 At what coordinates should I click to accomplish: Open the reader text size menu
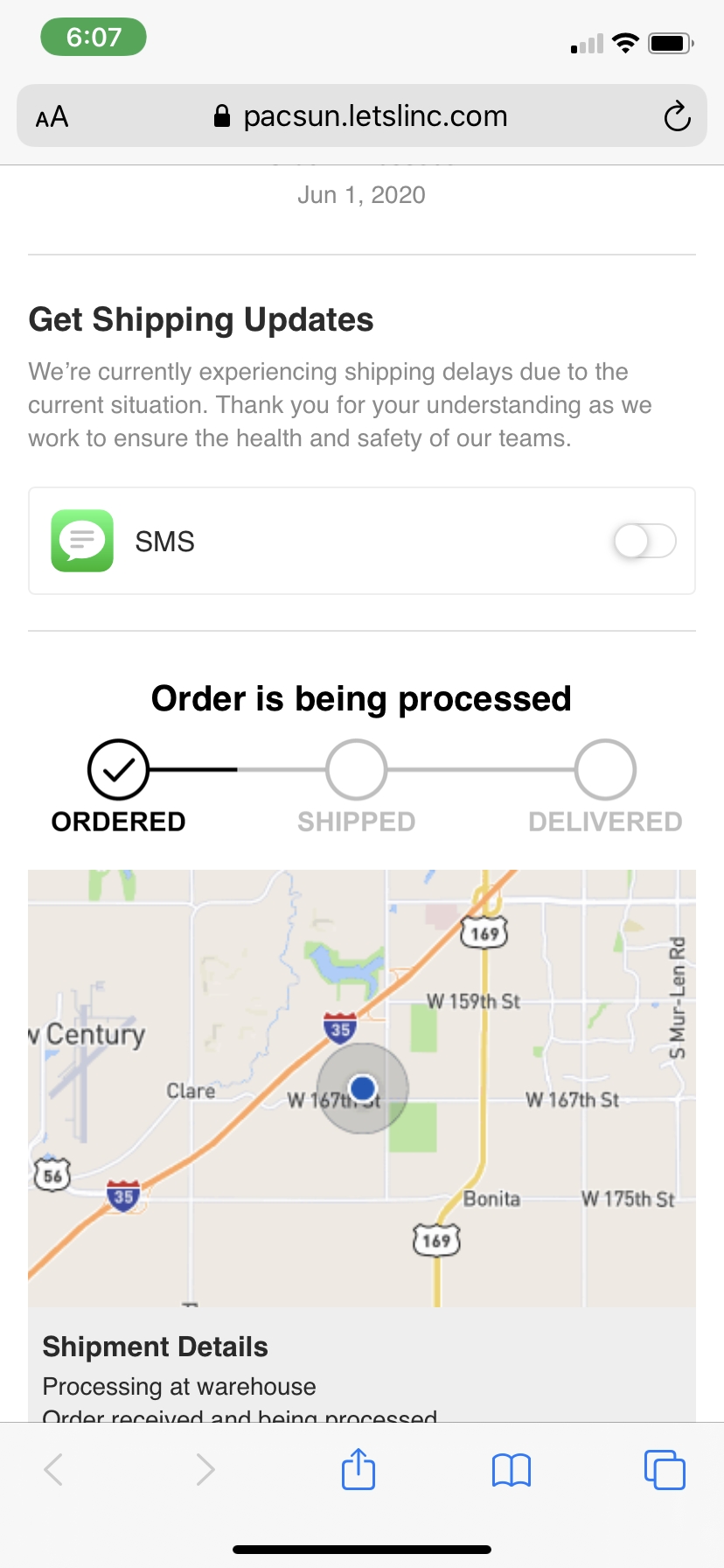52,116
